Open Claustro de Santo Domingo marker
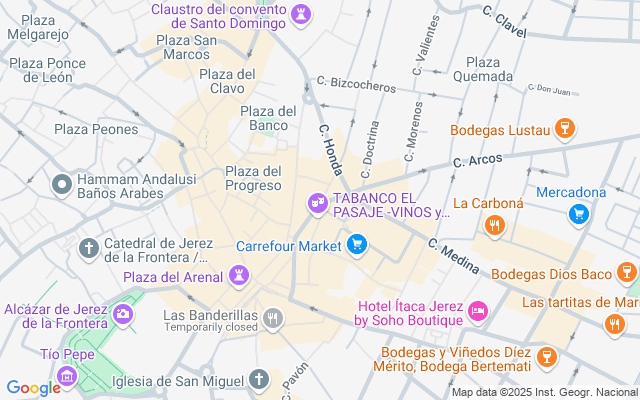Screen dimensions: 640x400 (301, 13)
